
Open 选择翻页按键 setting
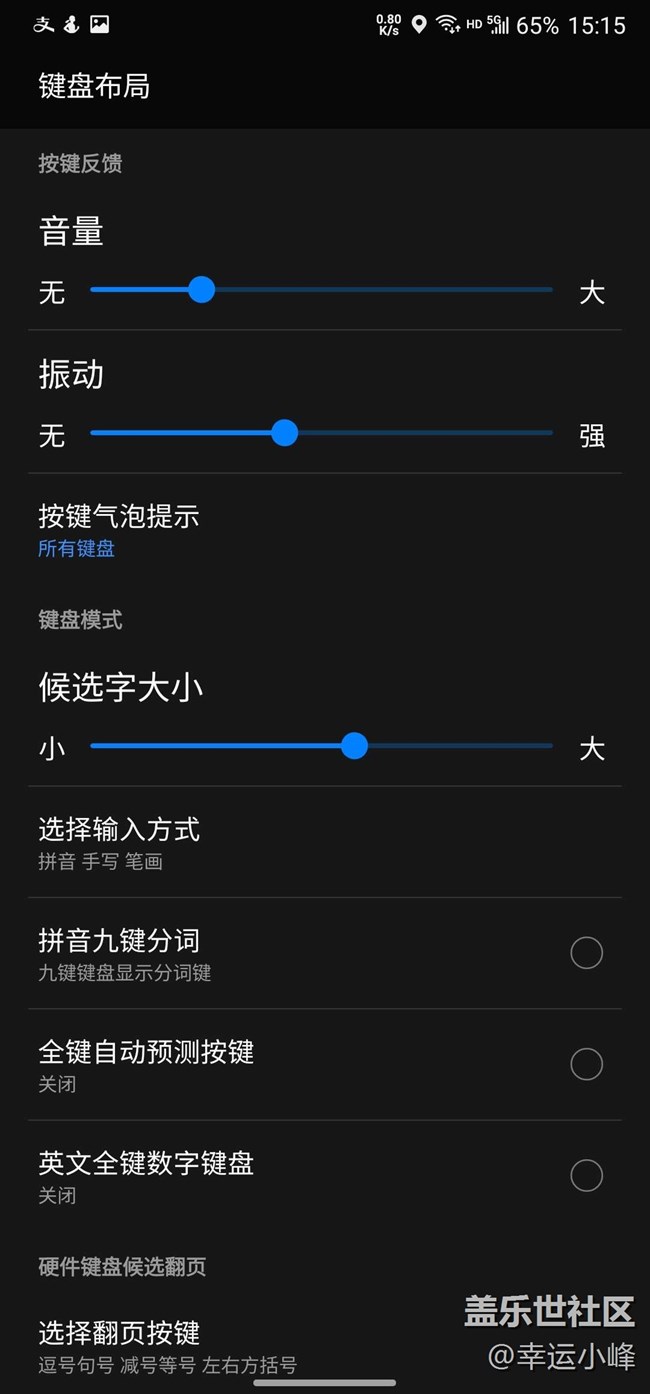tap(325, 1346)
